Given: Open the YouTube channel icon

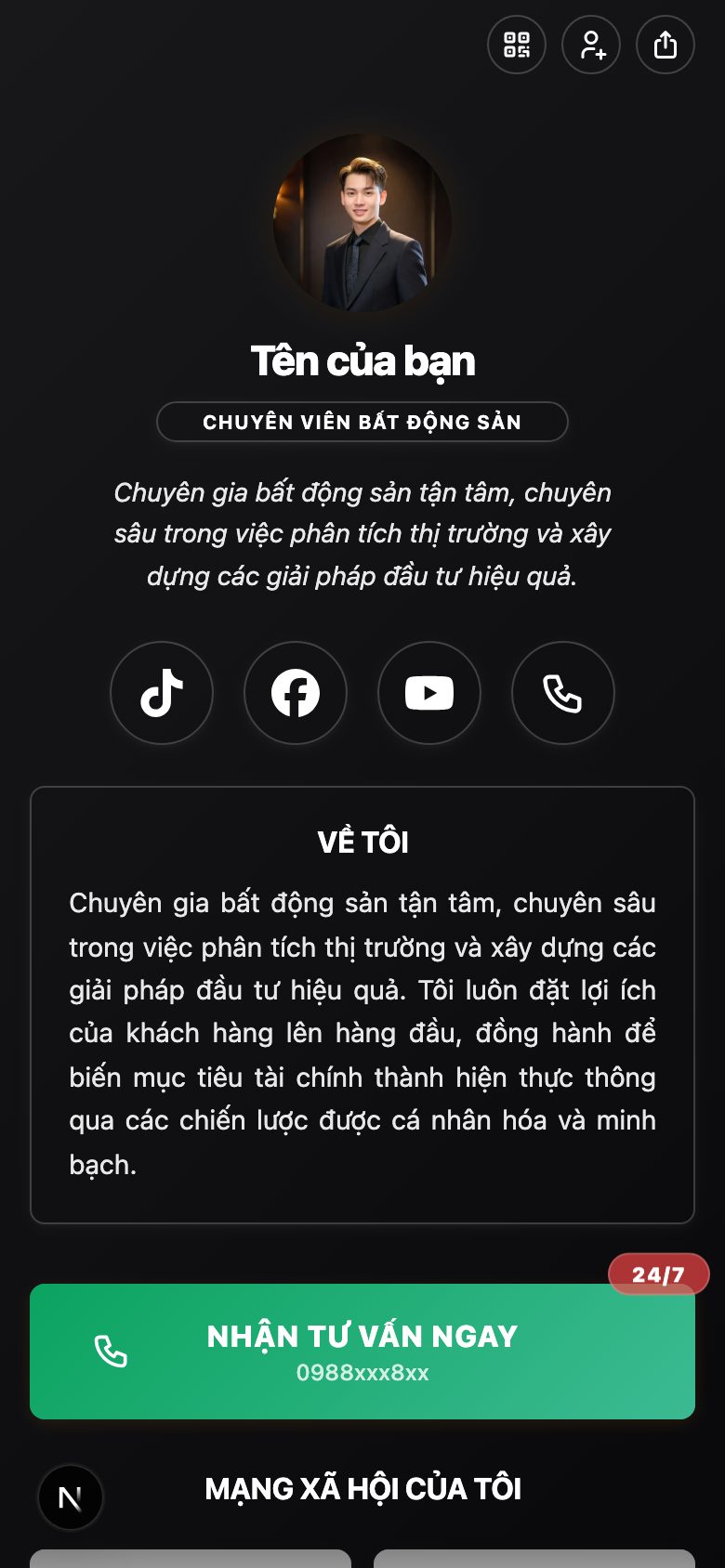Looking at the screenshot, I should [428, 693].
